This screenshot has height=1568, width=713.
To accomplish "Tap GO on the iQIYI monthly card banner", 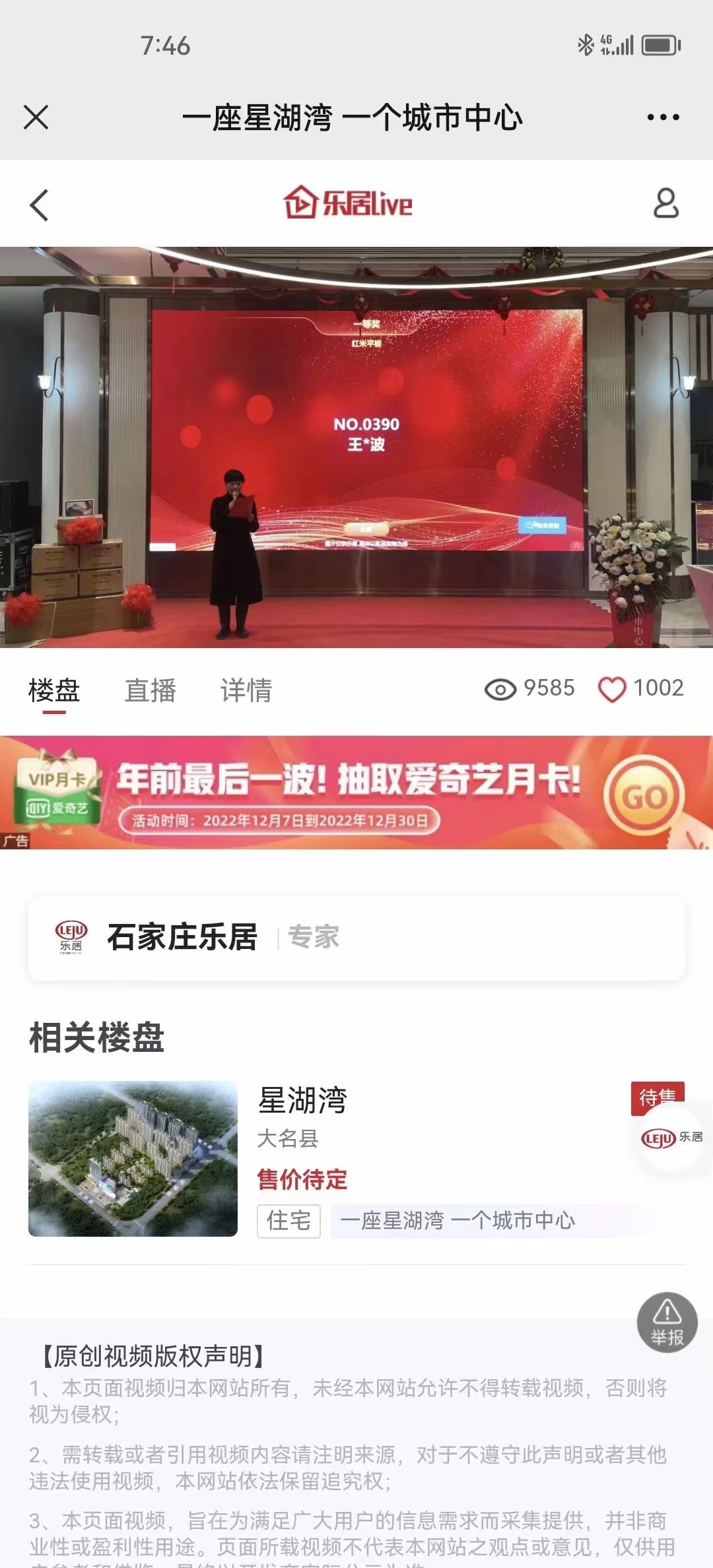I will pyautogui.click(x=643, y=796).
